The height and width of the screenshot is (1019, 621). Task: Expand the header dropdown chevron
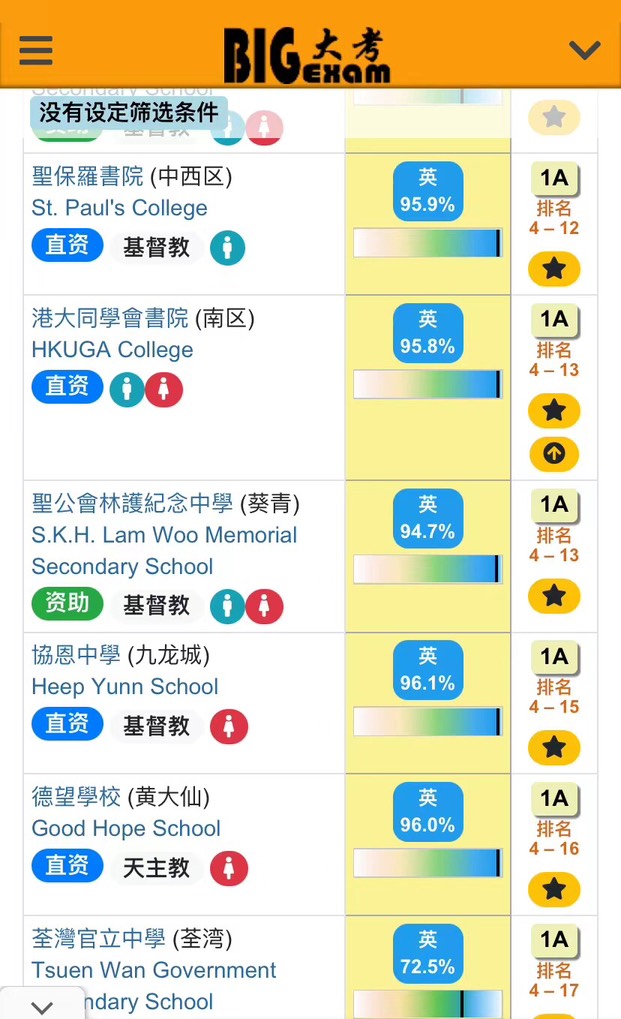(x=584, y=49)
